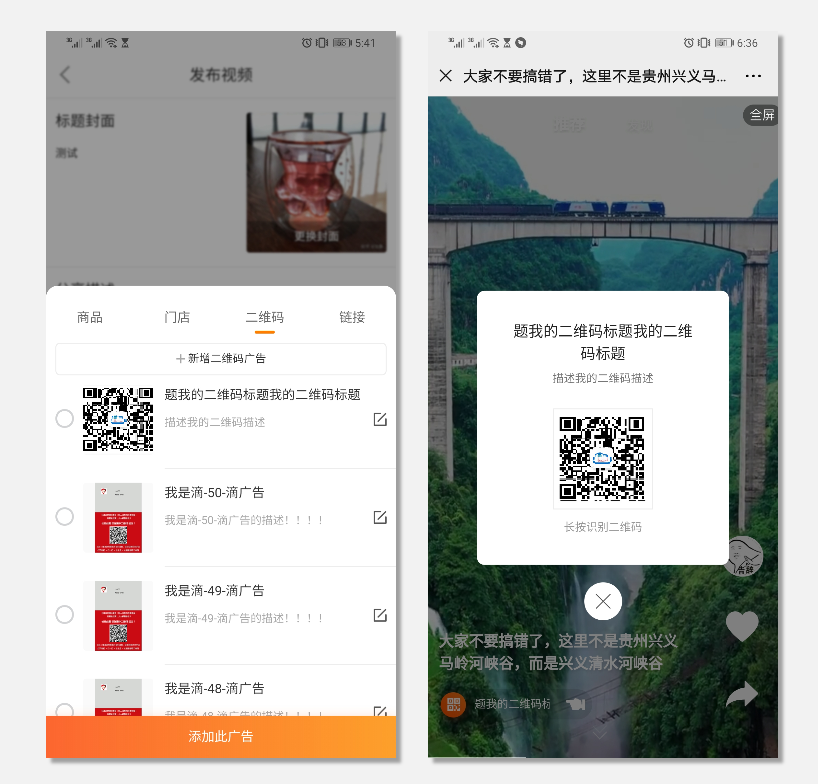This screenshot has height=784, width=818.
Task: Open the three-dot overflow menu
Action: pyautogui.click(x=754, y=76)
